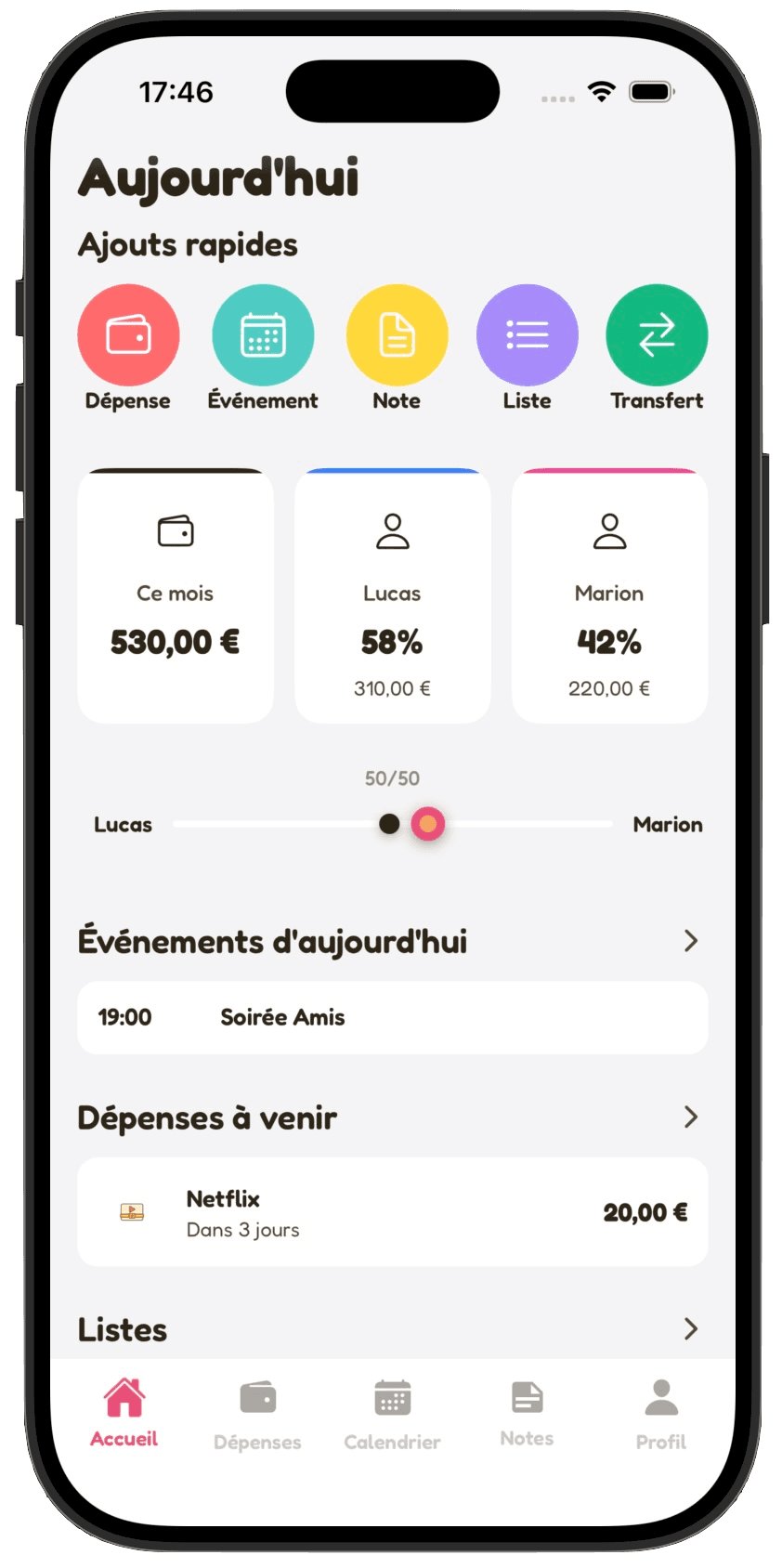Open Lucas's 58% share card
Screen dimensions: 782x1568
click(392, 596)
